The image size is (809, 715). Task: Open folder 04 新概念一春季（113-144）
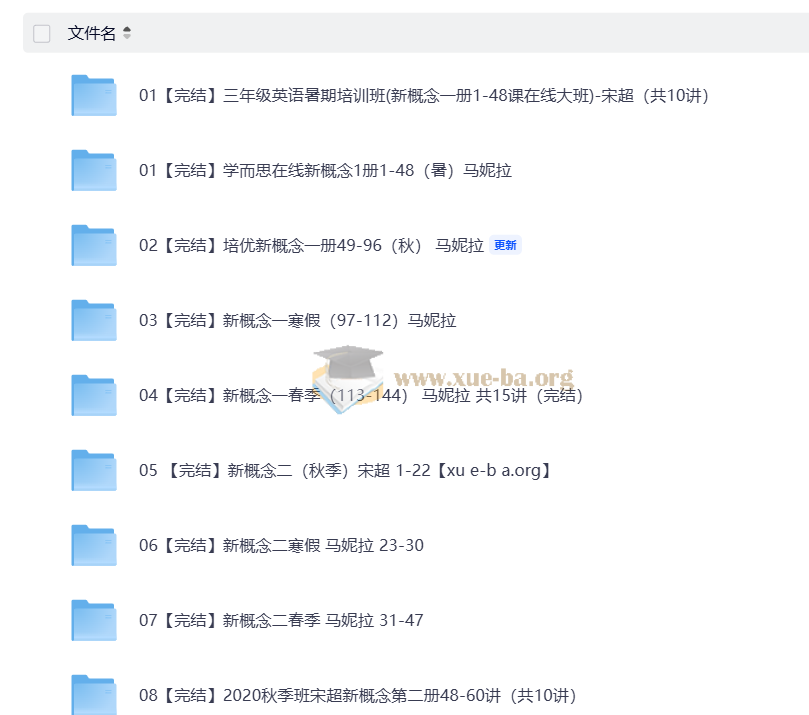360,396
